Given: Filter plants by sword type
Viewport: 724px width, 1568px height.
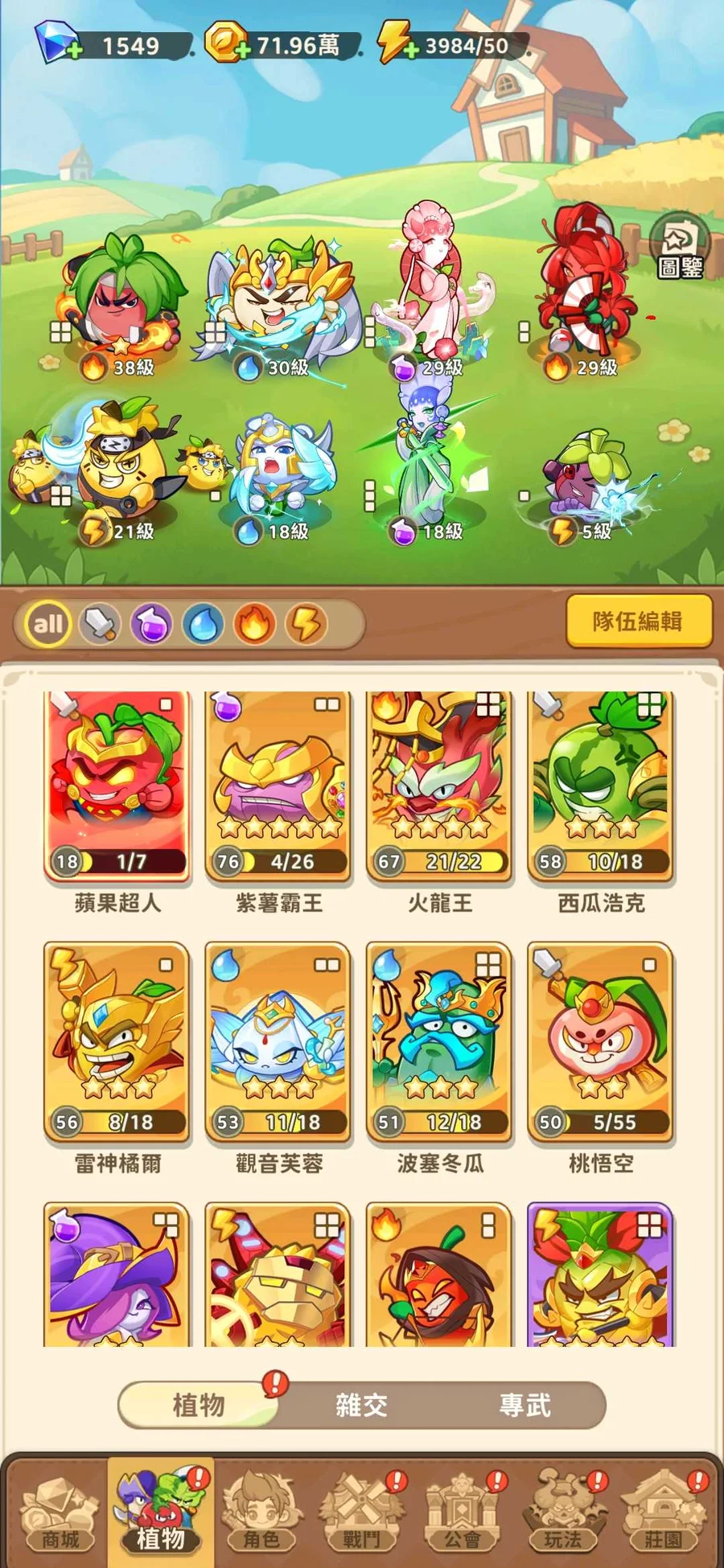Looking at the screenshot, I should (100, 623).
